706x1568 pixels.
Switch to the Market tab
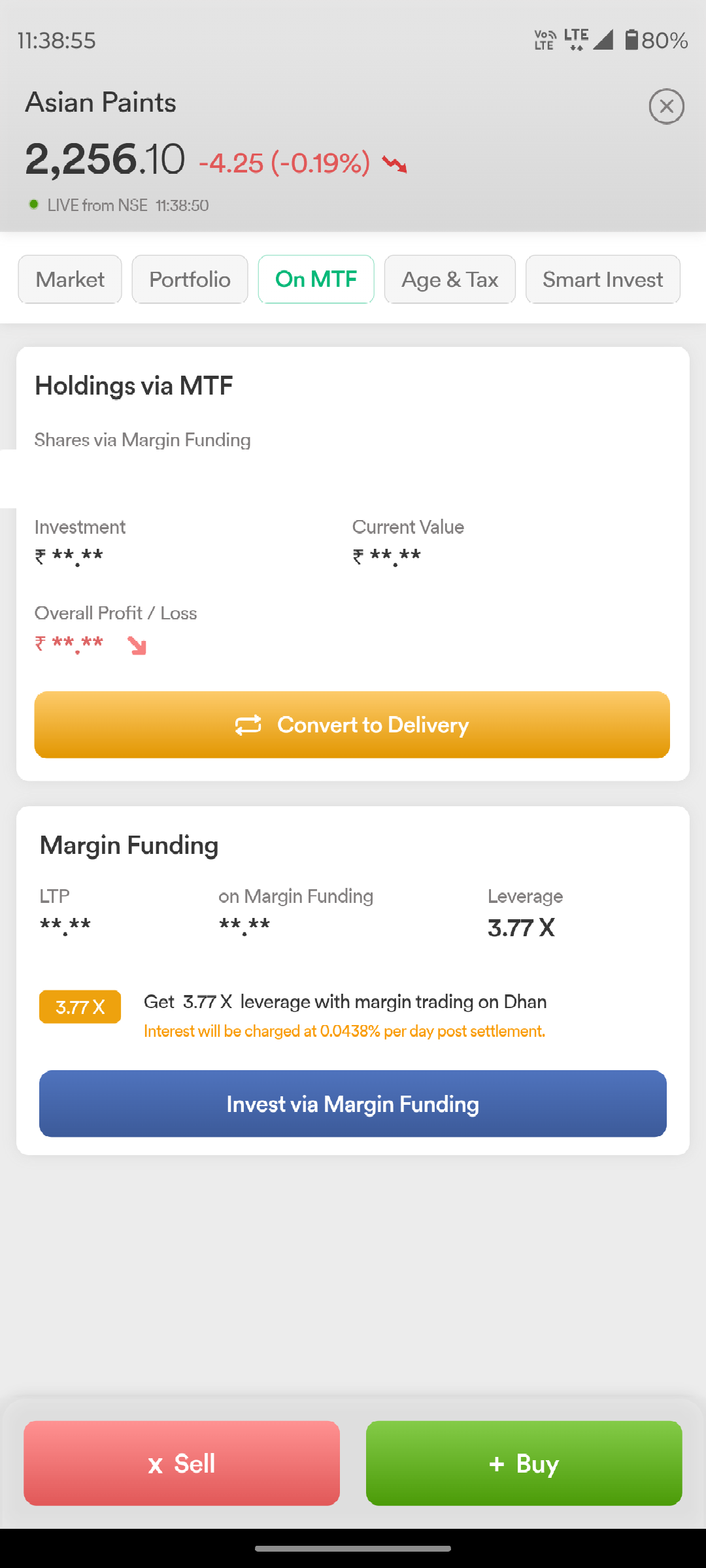point(70,280)
